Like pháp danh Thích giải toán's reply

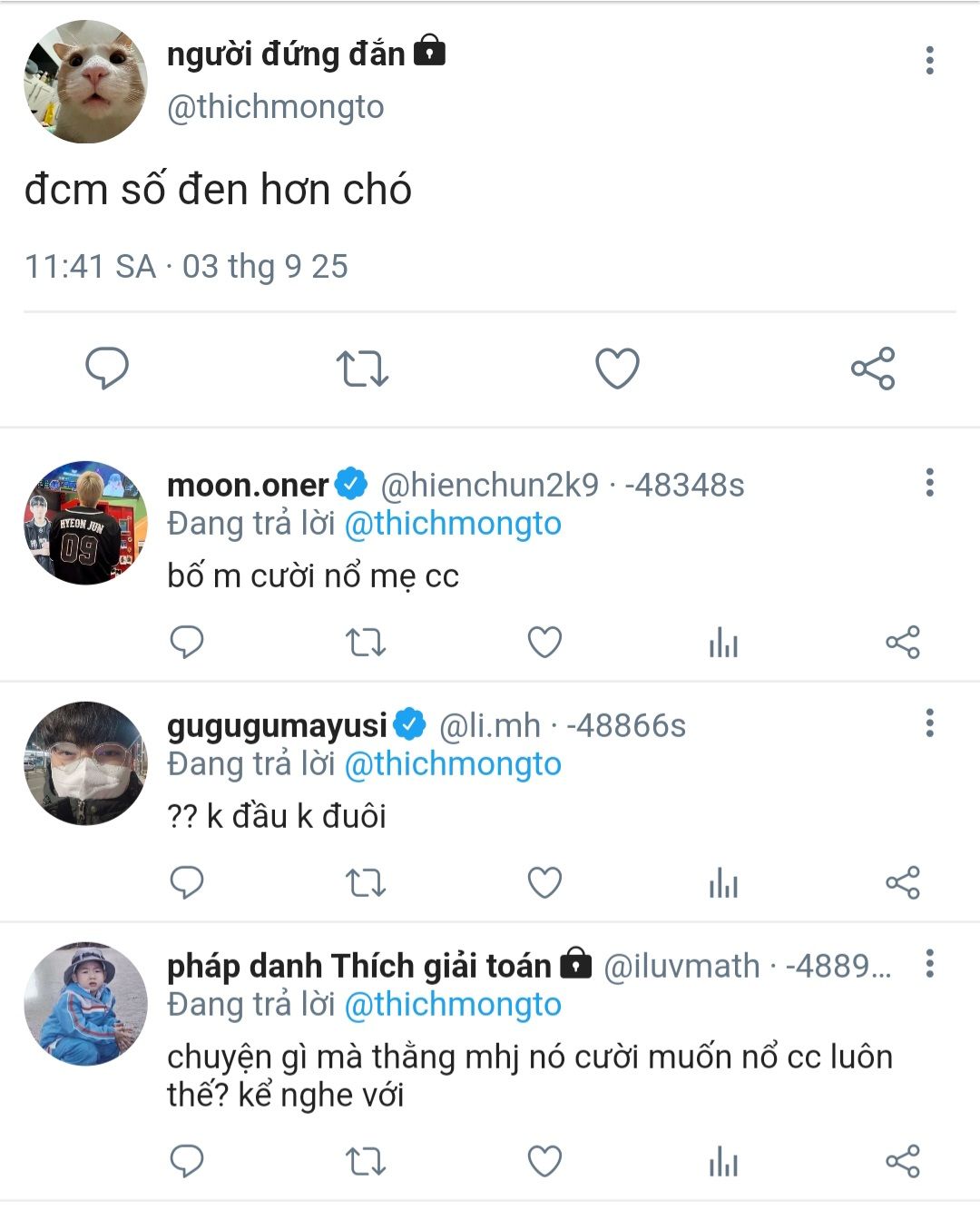click(544, 1161)
